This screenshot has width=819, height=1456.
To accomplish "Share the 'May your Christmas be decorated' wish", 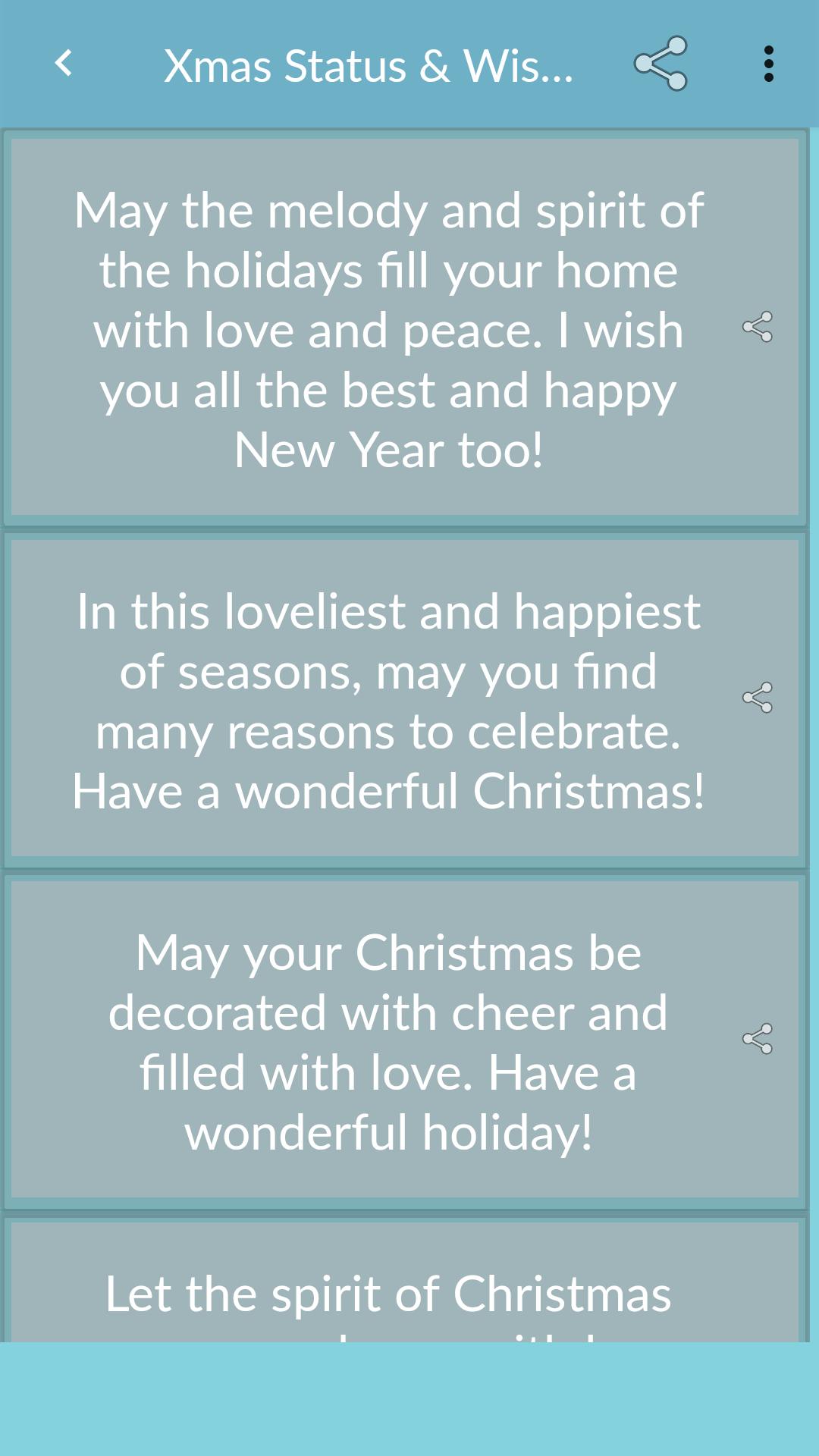I will 757,1039.
